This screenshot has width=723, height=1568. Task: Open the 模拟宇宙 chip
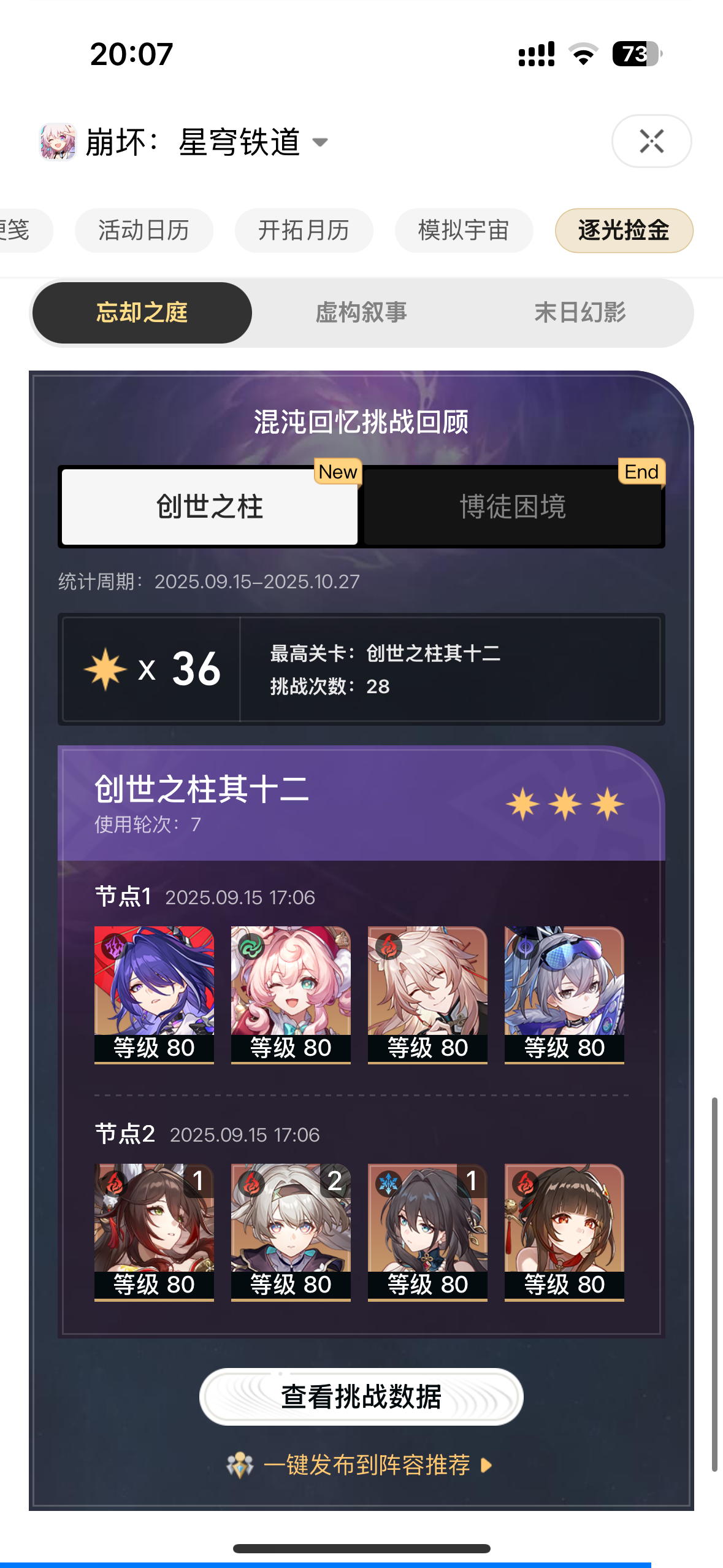(464, 231)
